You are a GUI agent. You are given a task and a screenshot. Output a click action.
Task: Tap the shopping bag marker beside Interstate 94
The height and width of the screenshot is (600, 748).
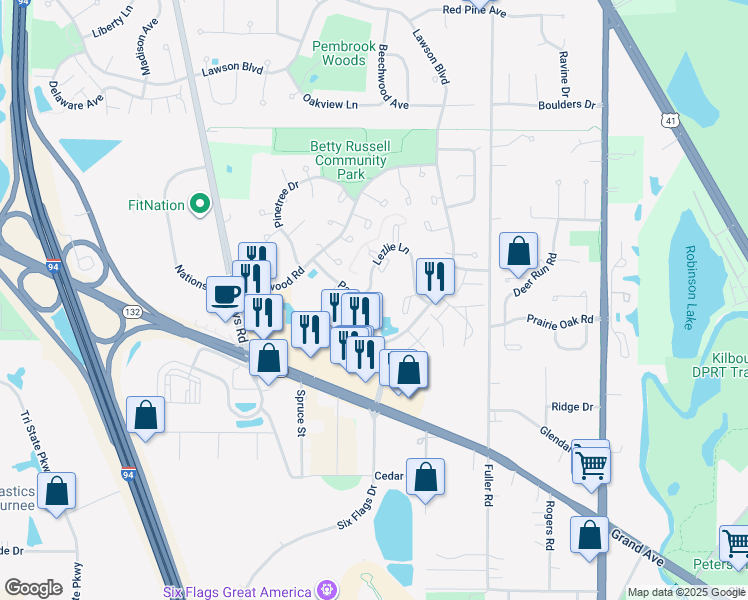pos(146,416)
